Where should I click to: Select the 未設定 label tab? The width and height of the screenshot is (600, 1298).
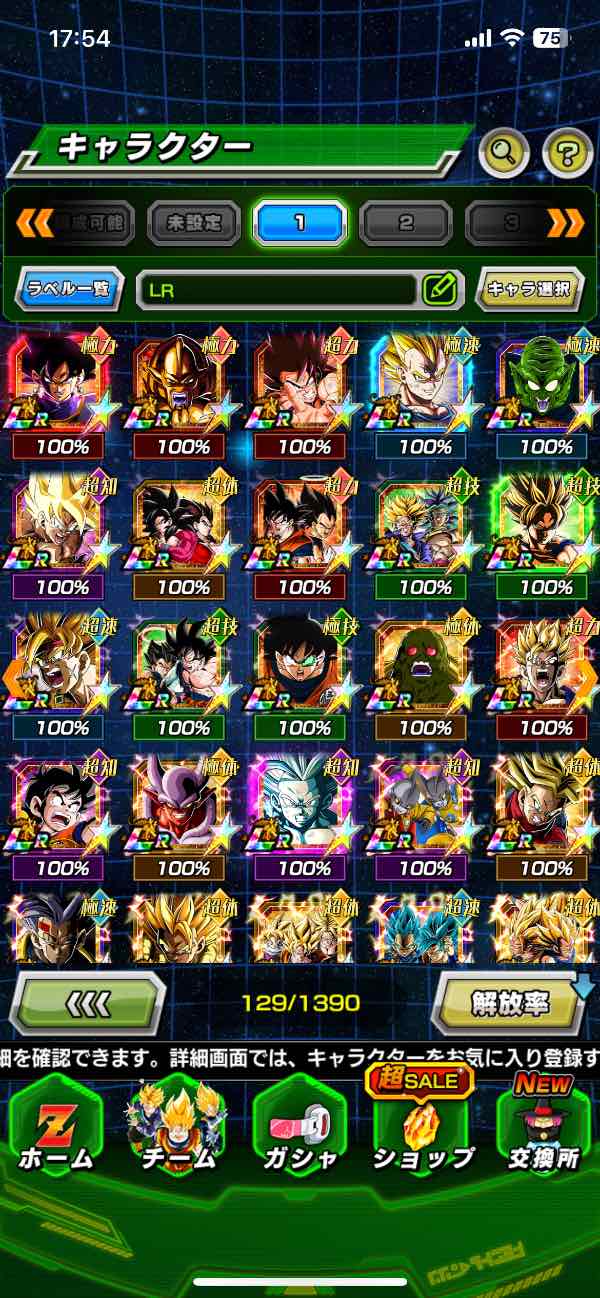point(194,222)
